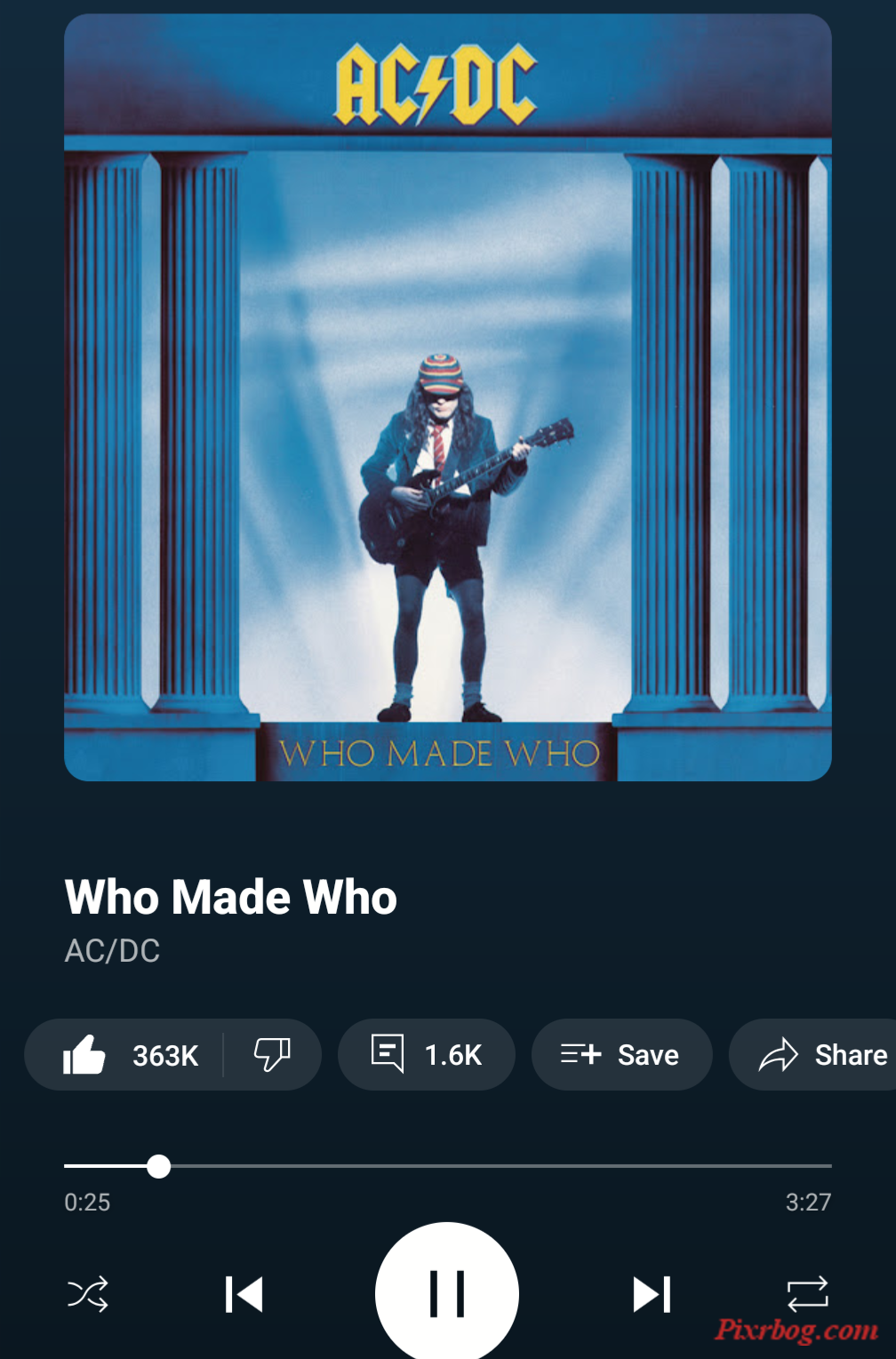Open the 1.6K comments
Viewport: 896px width, 1359px height.
[x=427, y=1055]
